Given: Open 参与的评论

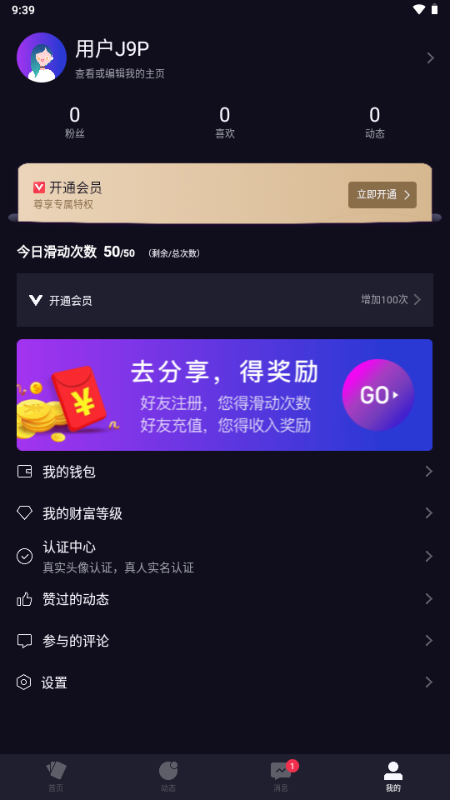Looking at the screenshot, I should click(225, 641).
